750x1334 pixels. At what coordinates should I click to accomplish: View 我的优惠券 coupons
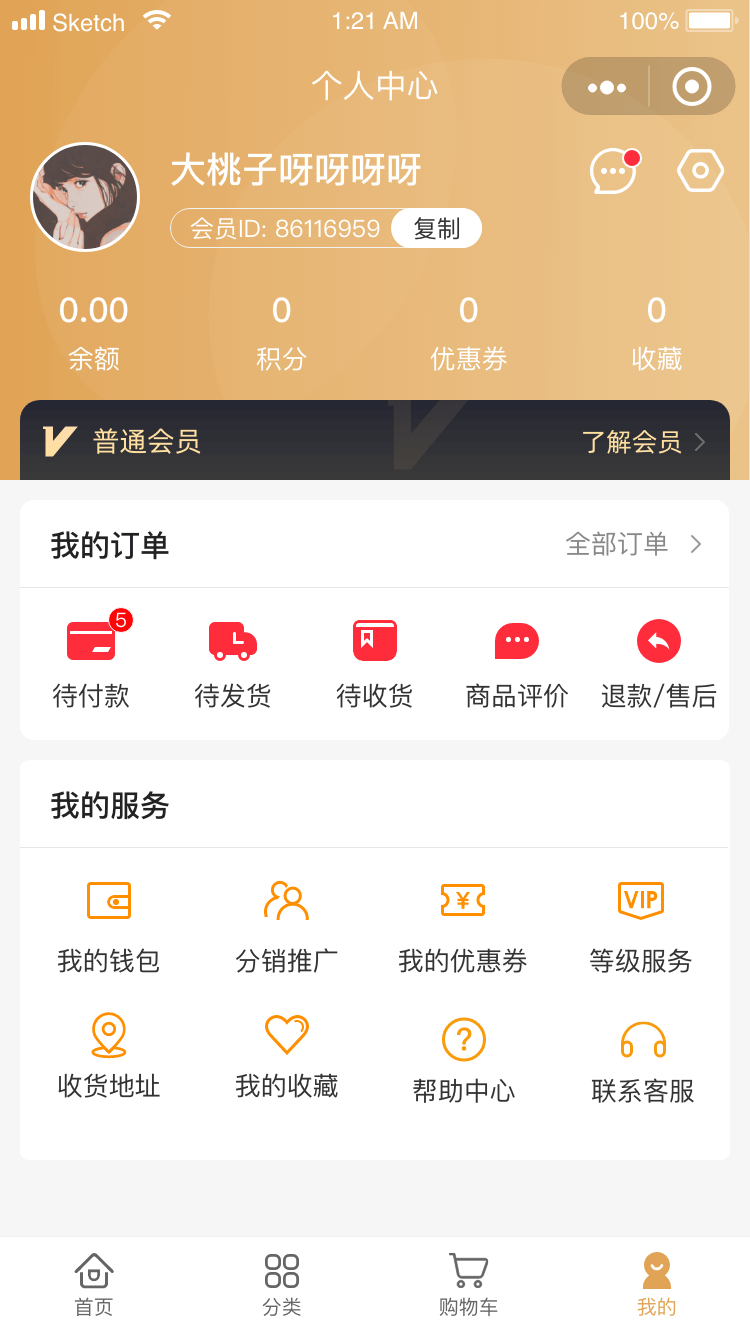[x=463, y=925]
